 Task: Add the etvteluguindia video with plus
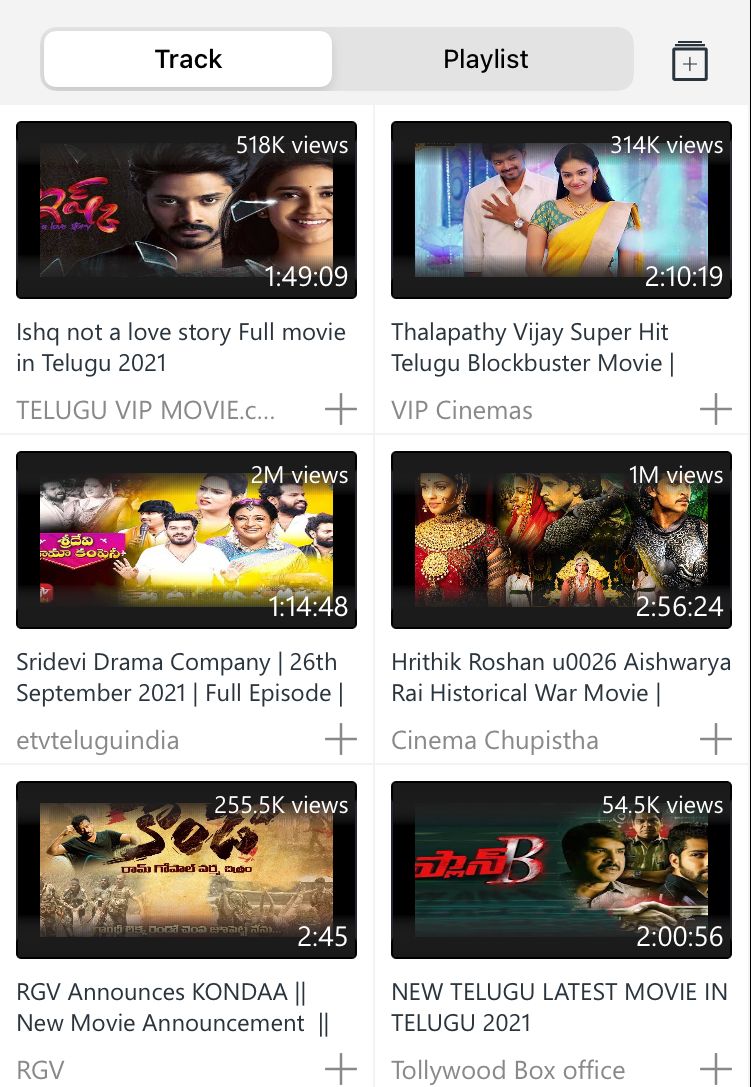(x=341, y=739)
